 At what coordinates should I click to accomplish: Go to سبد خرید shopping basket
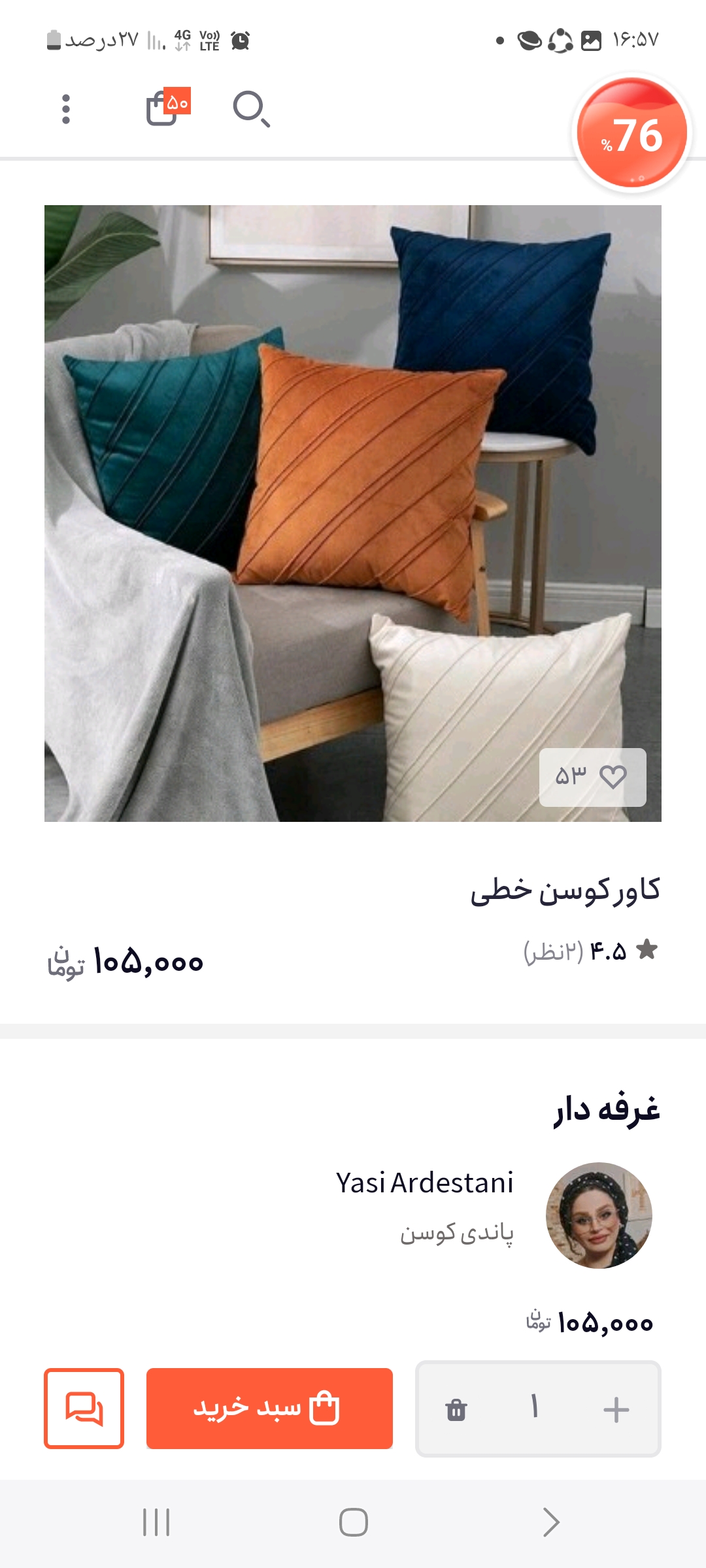(269, 1408)
